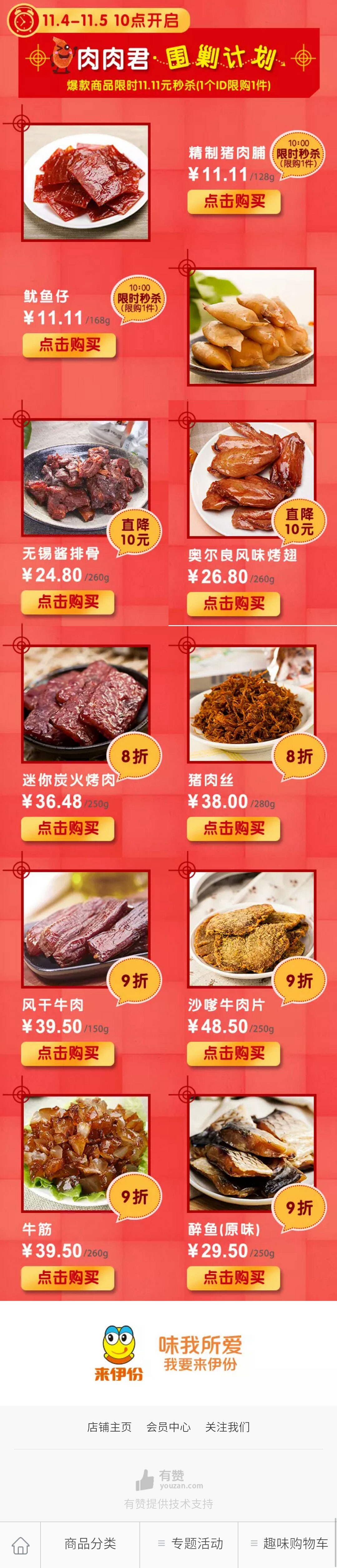This screenshot has height=1568, width=337.
Task: Tap the home icon in bottom bar
Action: pyautogui.click(x=21, y=1544)
